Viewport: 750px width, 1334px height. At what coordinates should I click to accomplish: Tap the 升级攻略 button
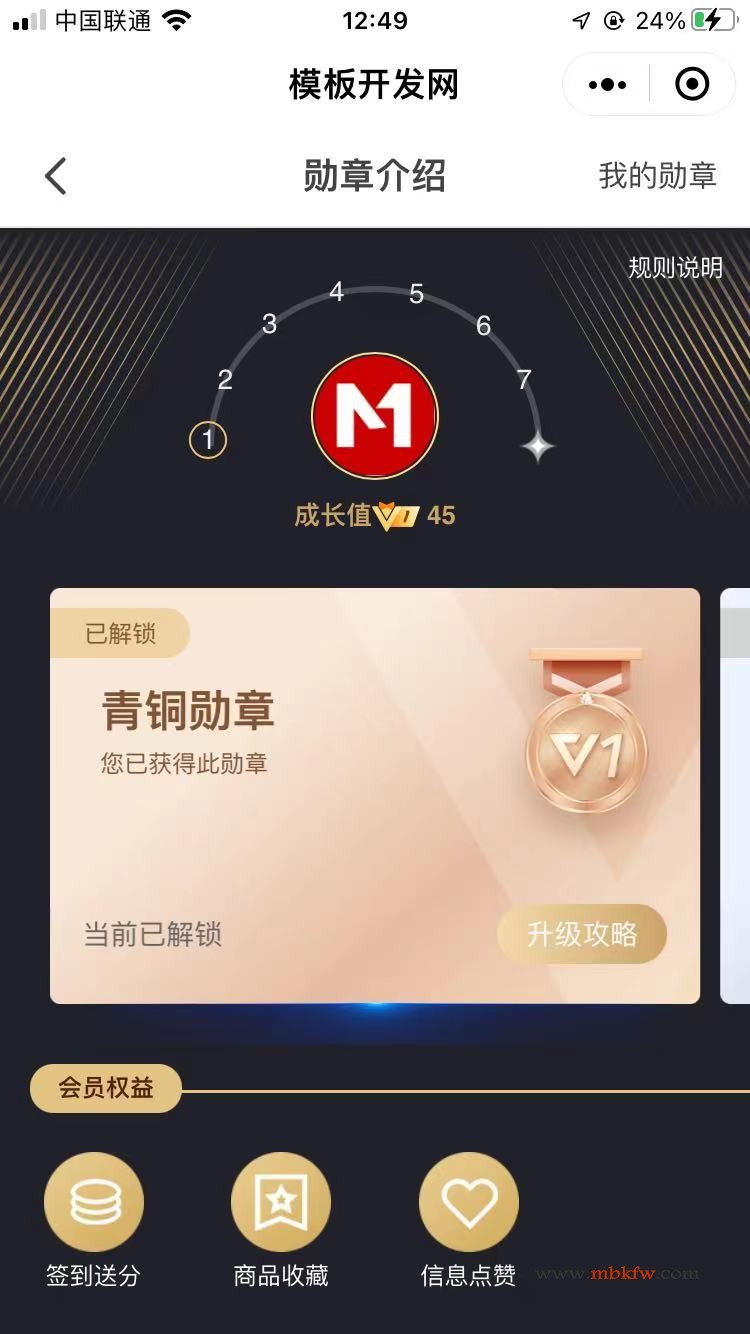582,934
